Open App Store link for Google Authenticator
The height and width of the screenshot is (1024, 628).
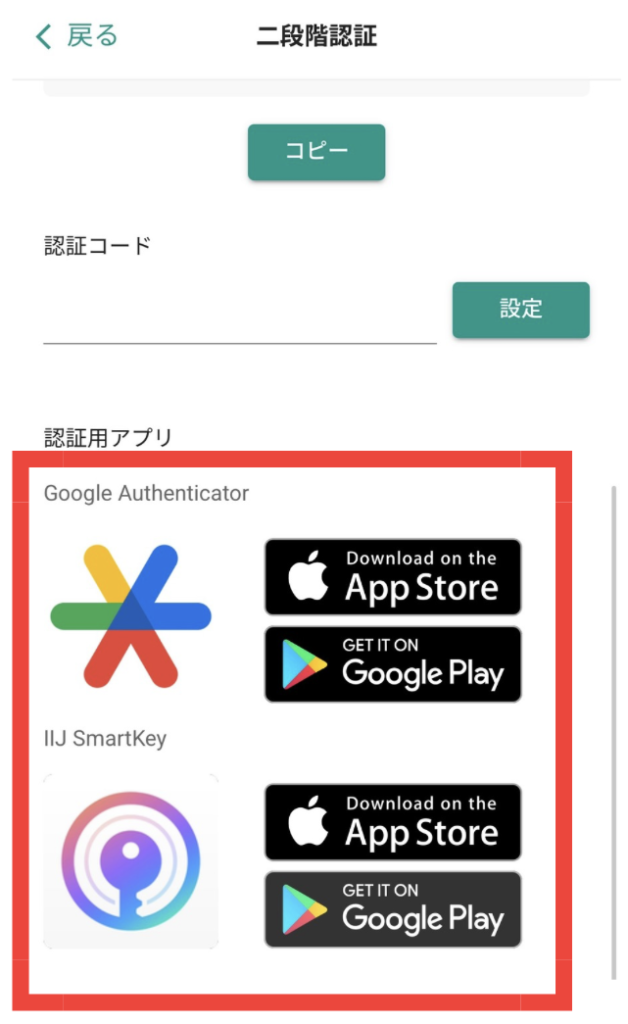393,577
